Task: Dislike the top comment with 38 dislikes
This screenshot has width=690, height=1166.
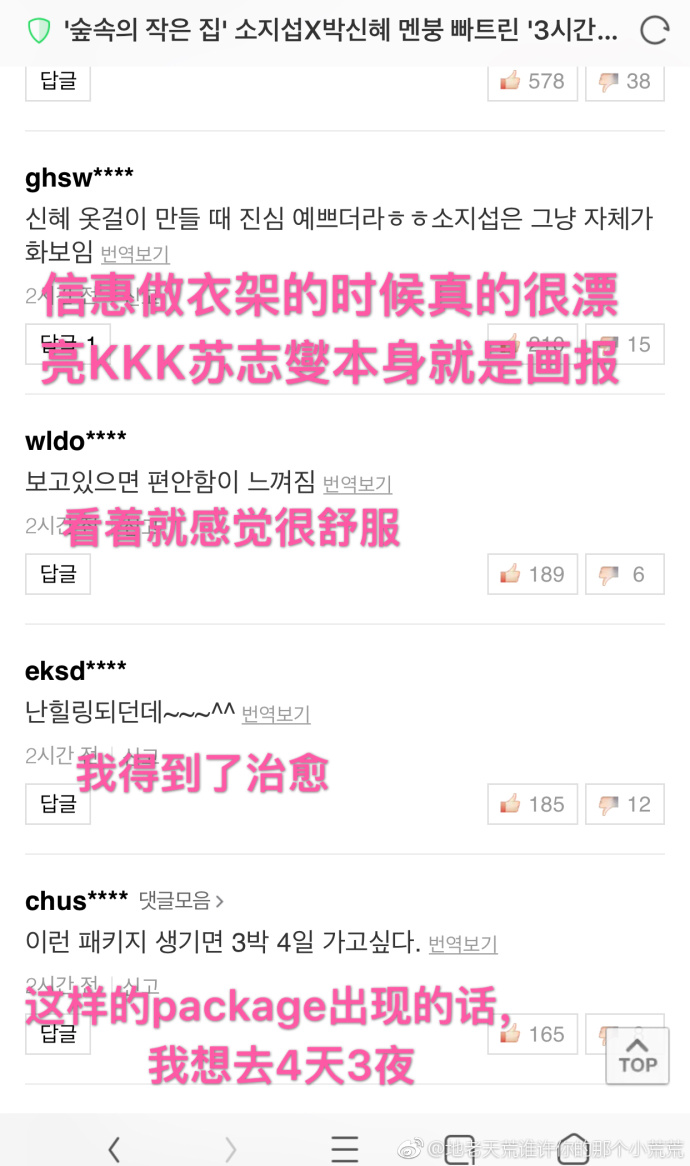Action: point(624,81)
